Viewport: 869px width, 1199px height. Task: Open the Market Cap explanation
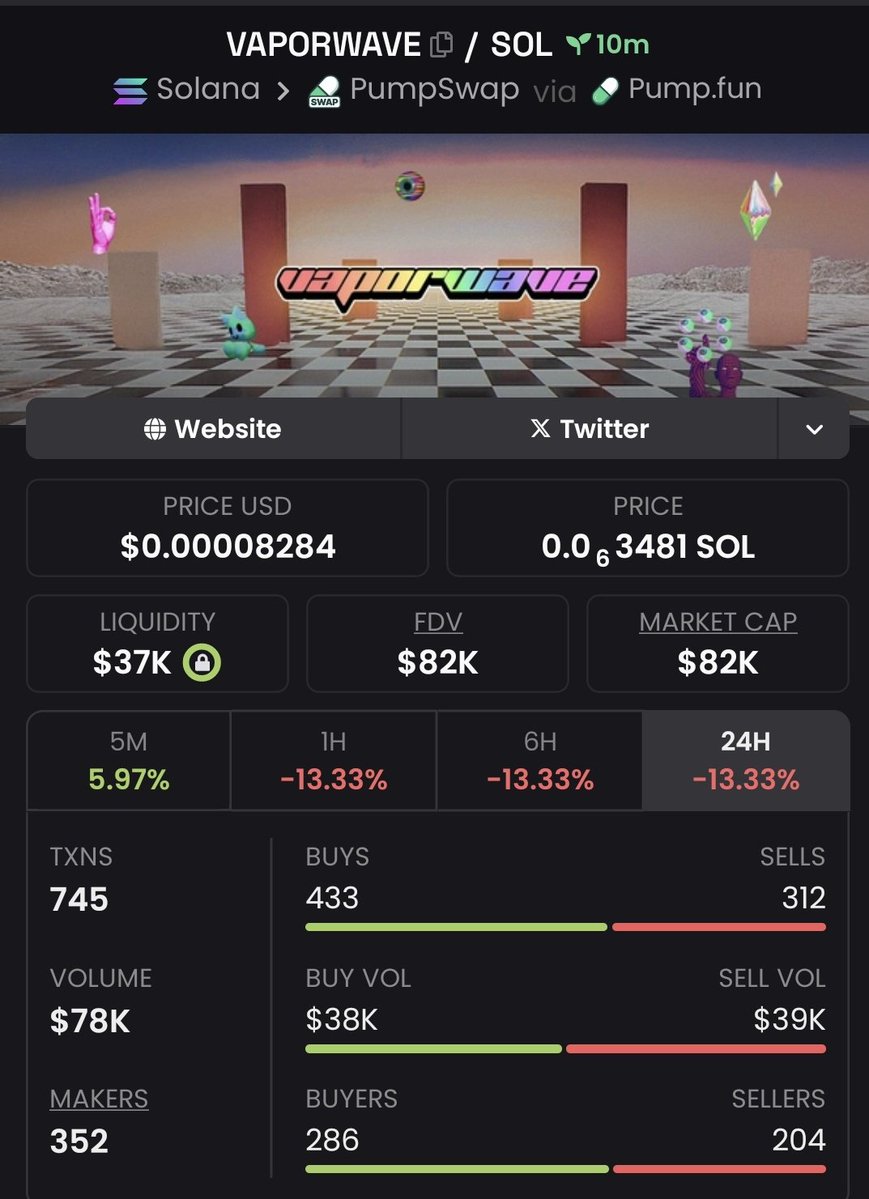pos(717,622)
